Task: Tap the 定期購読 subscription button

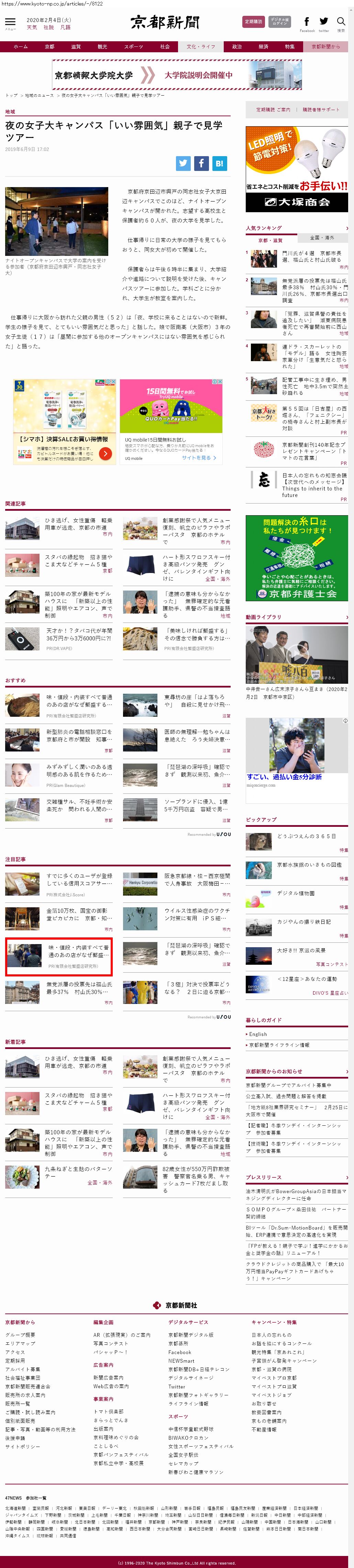Action: (253, 22)
